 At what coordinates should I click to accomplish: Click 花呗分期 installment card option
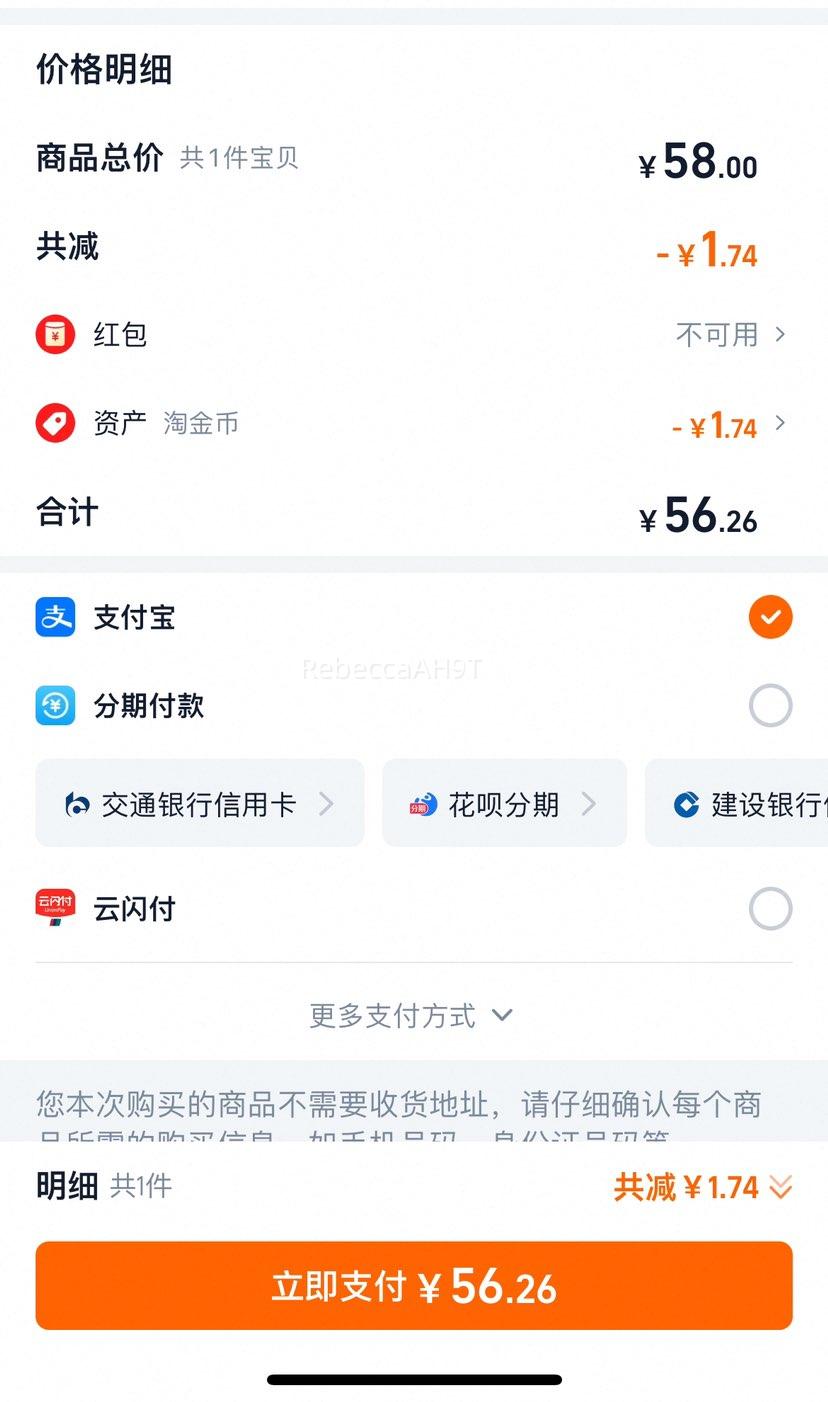pos(504,803)
